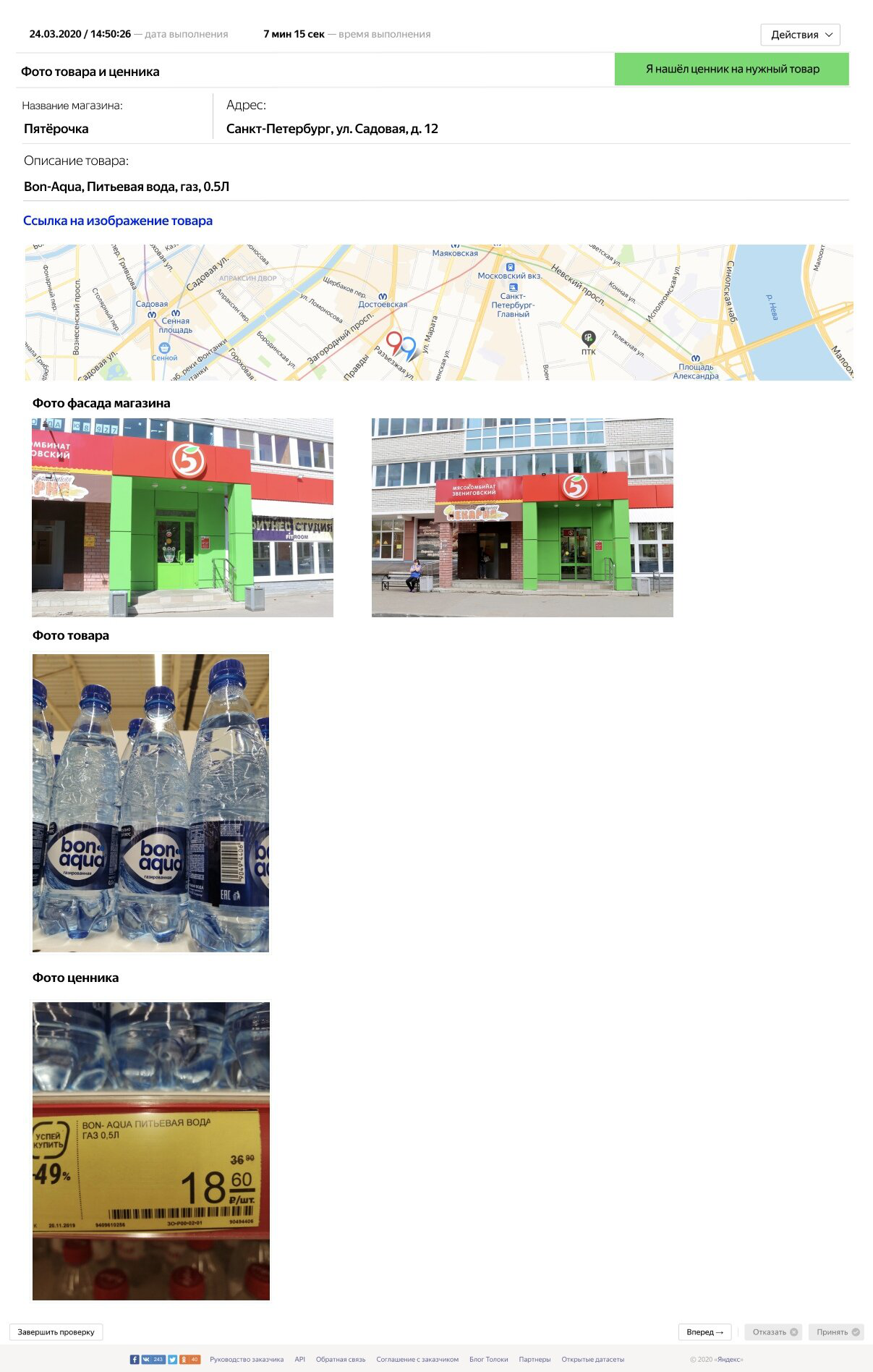The width and height of the screenshot is (873, 1372).
Task: Open the Ссылка на изображение товара link
Action: pyautogui.click(x=118, y=221)
